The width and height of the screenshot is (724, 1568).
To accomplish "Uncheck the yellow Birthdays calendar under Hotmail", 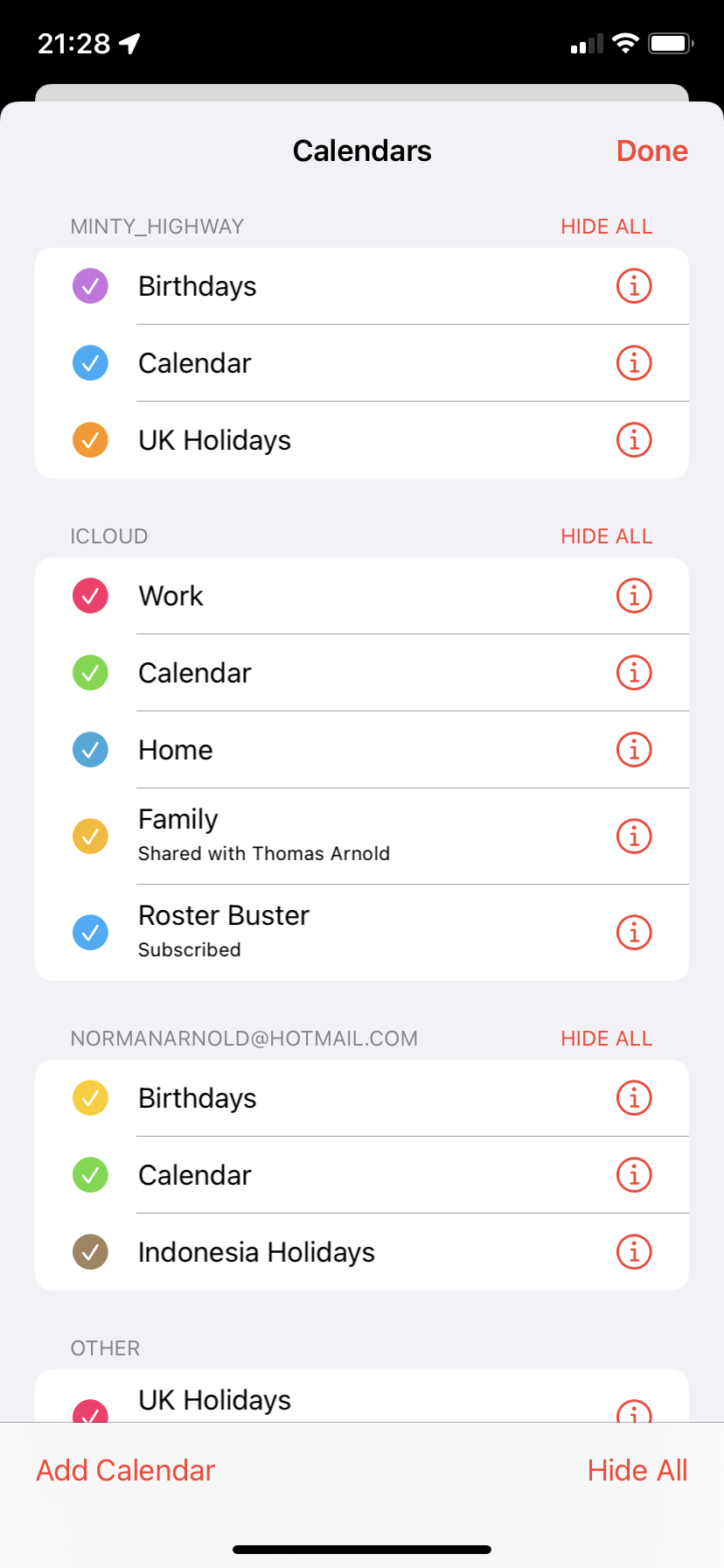I will point(90,1098).
